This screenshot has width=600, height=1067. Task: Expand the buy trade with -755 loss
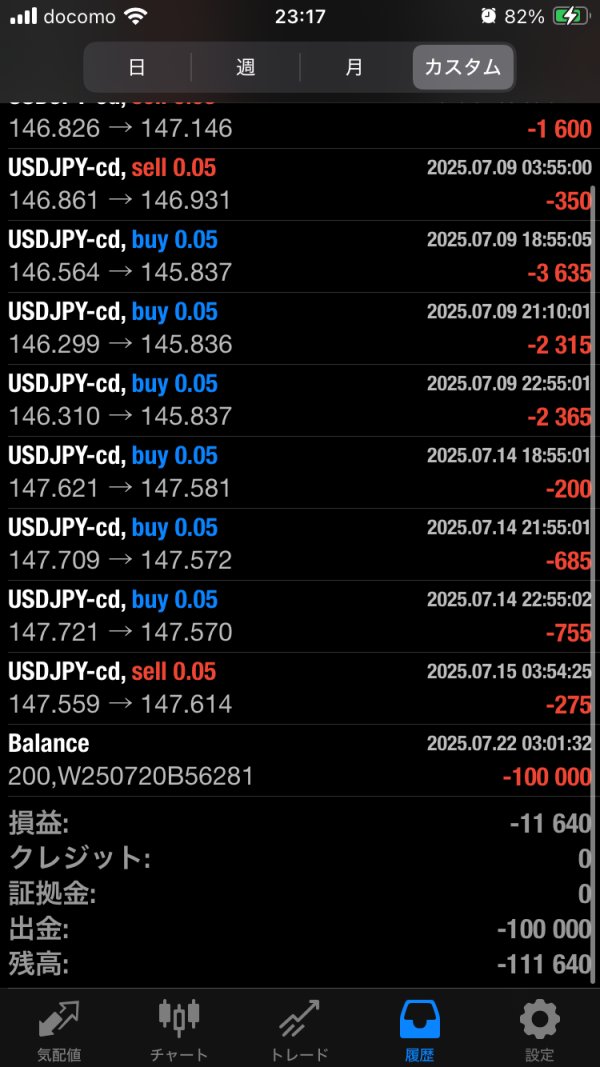(300, 616)
